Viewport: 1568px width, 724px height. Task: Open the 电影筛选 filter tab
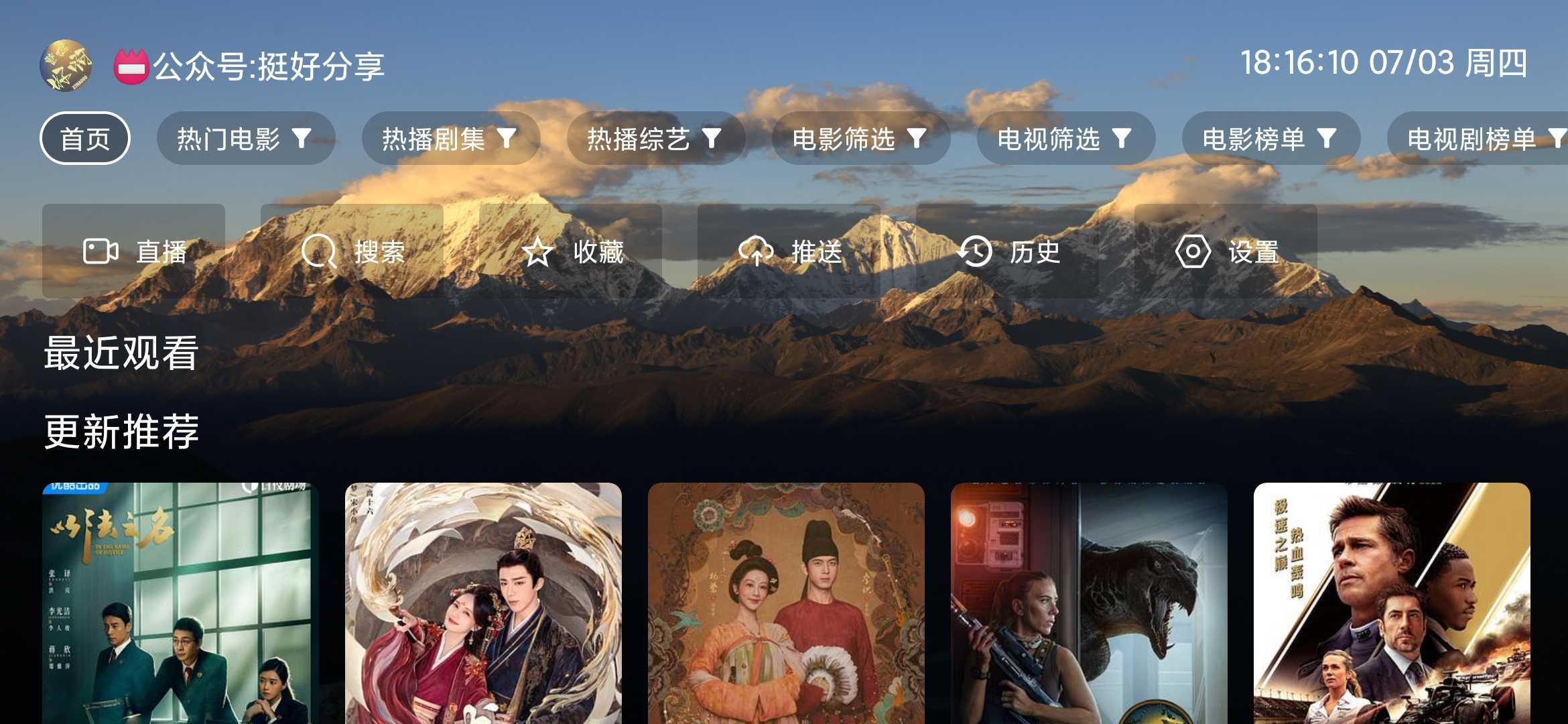click(x=860, y=138)
